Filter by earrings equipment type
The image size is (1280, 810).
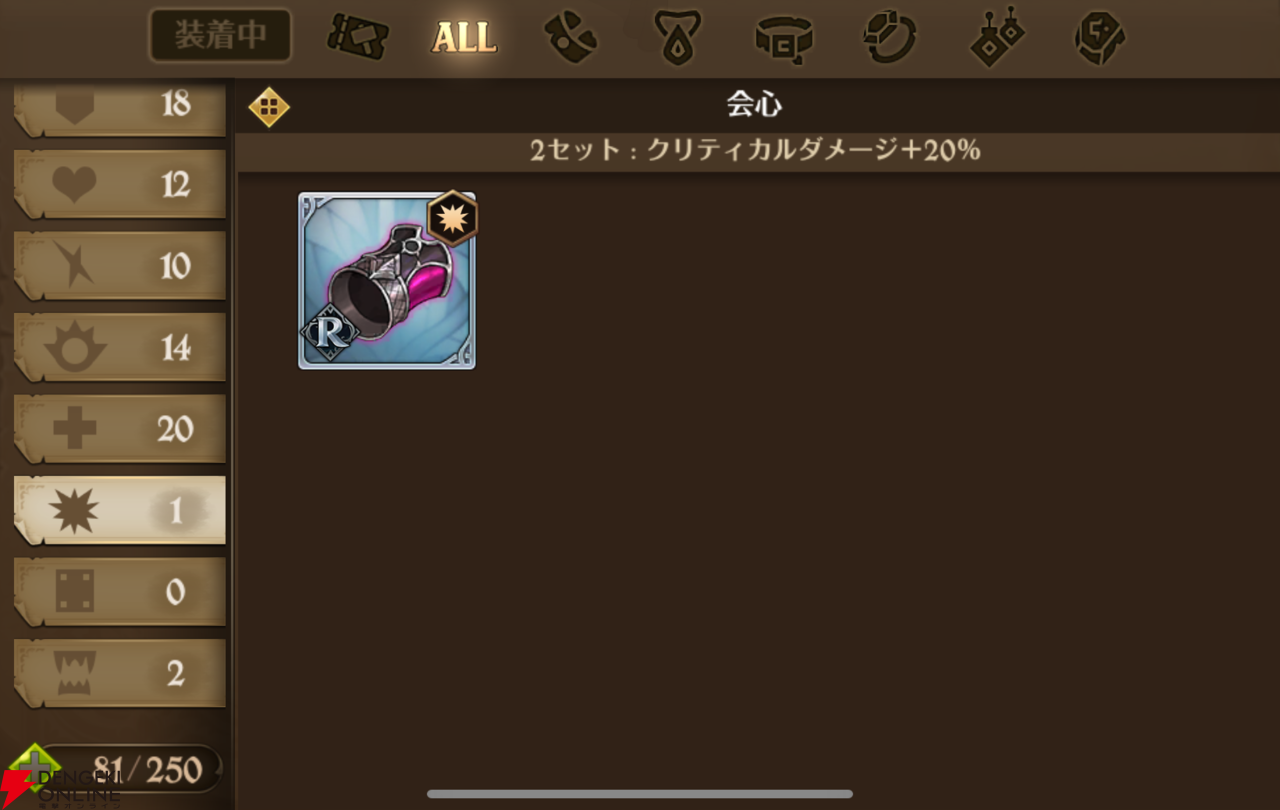996,38
